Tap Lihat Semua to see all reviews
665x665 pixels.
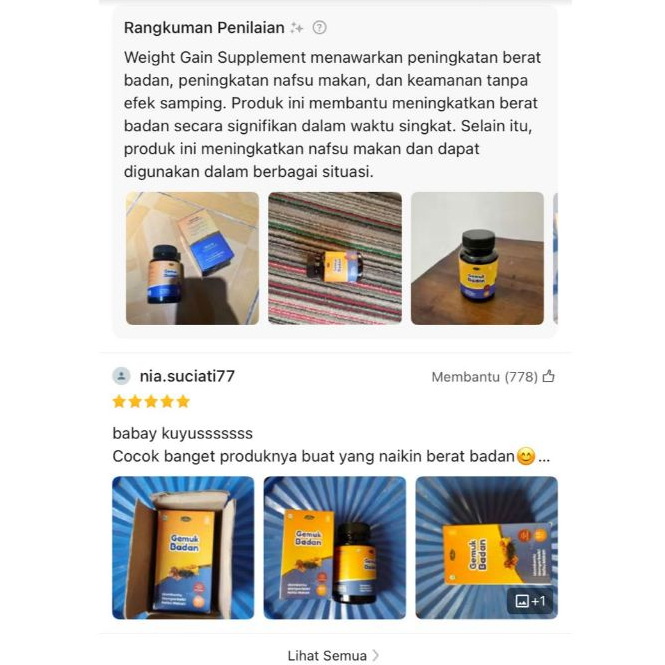pos(332,655)
